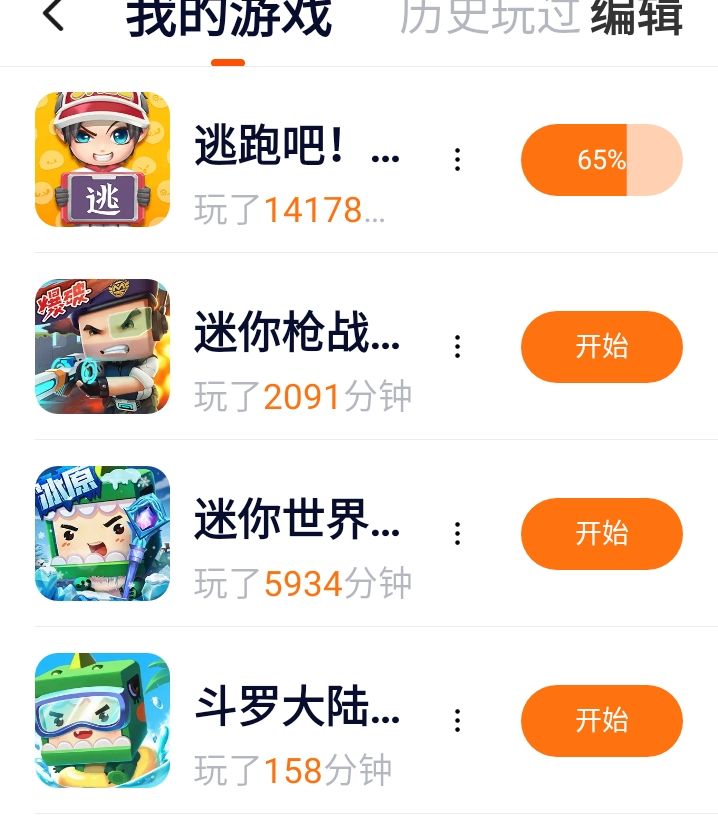Switch to the 历史玩过 tab
718x818 pixels.
click(x=489, y=18)
